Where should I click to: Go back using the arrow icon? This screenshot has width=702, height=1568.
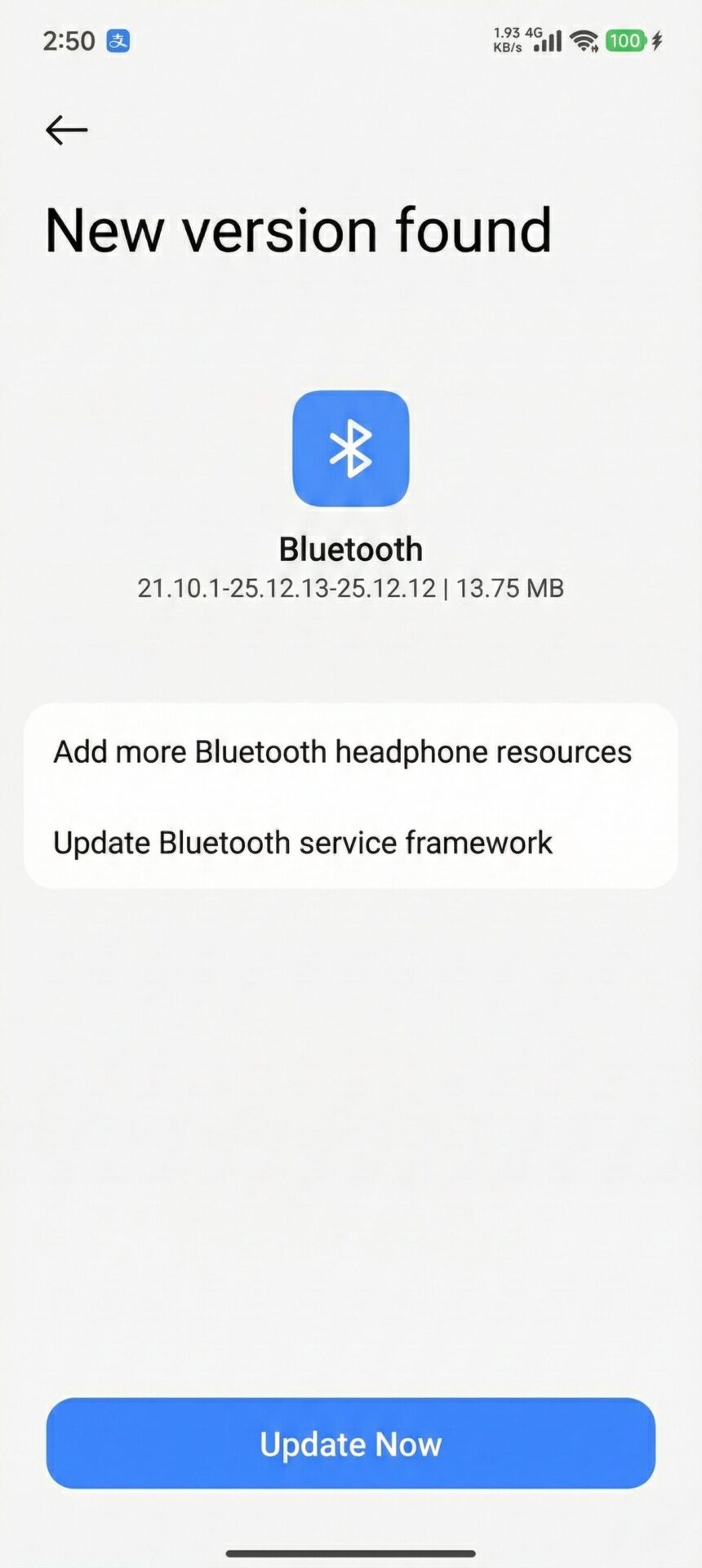[66, 130]
